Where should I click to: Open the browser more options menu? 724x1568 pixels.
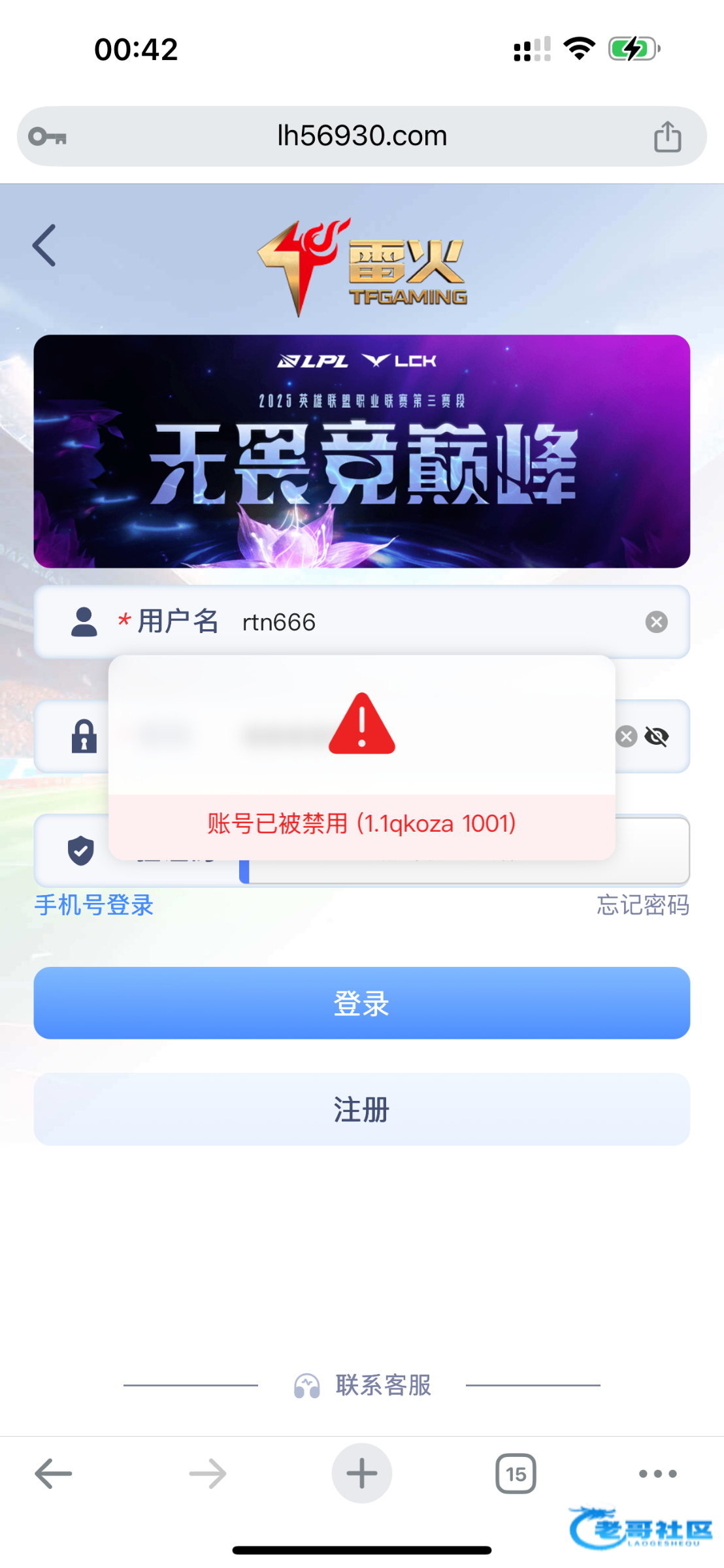(657, 1474)
